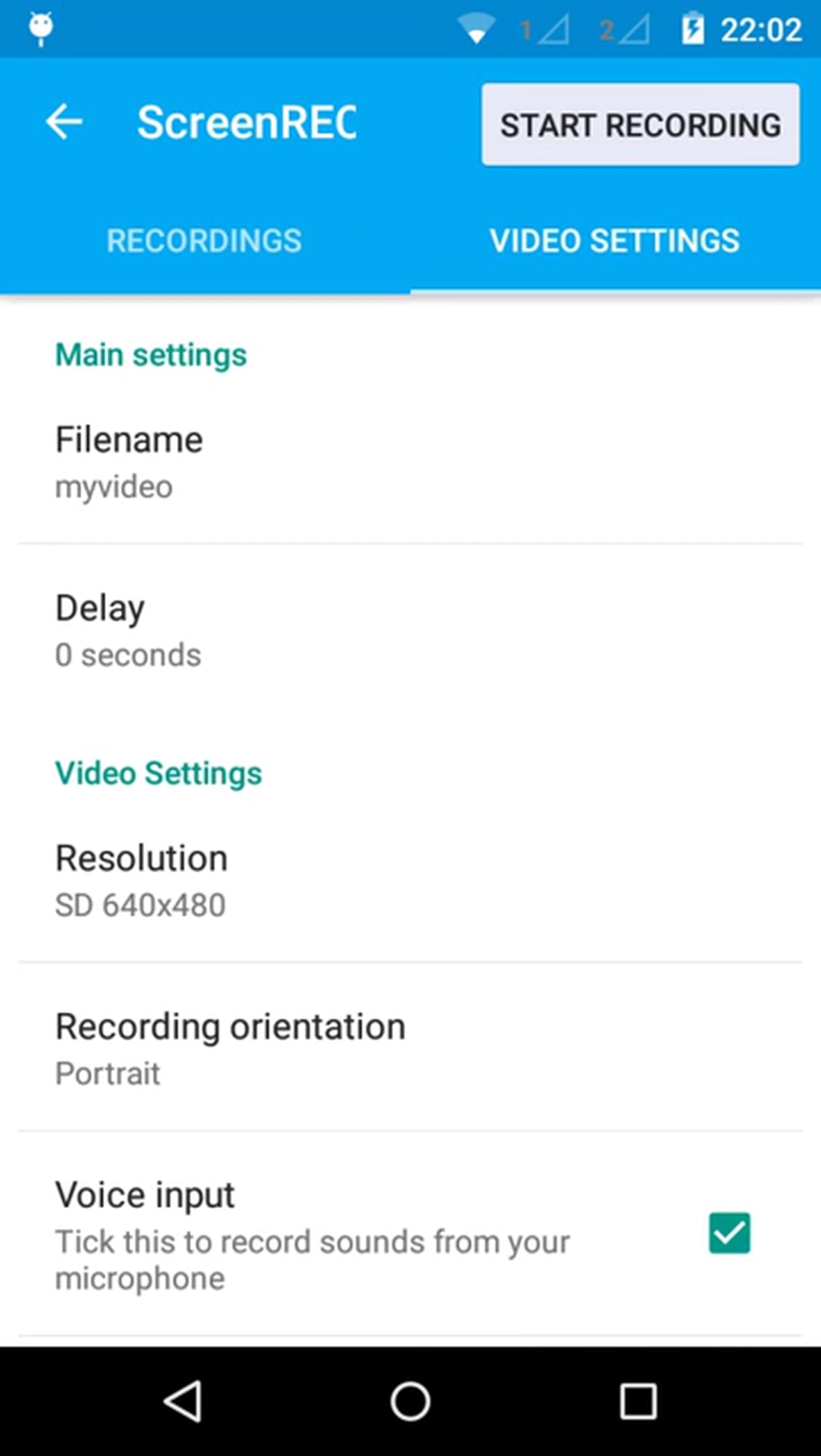This screenshot has width=821, height=1456.
Task: Click the back arrow next to ScreenREC
Action: [x=65, y=122]
